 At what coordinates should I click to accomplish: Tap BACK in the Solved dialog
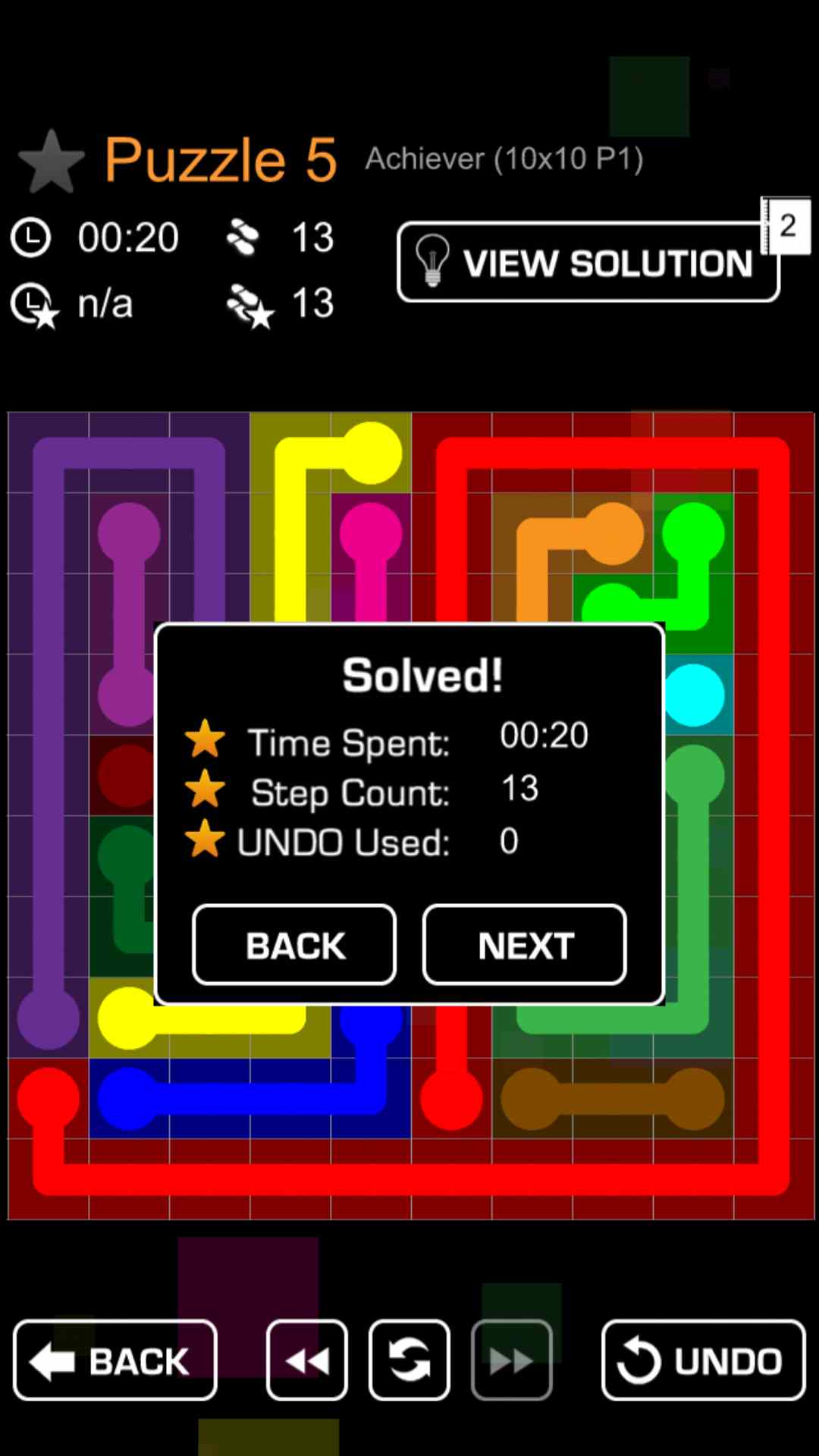pyautogui.click(x=294, y=945)
